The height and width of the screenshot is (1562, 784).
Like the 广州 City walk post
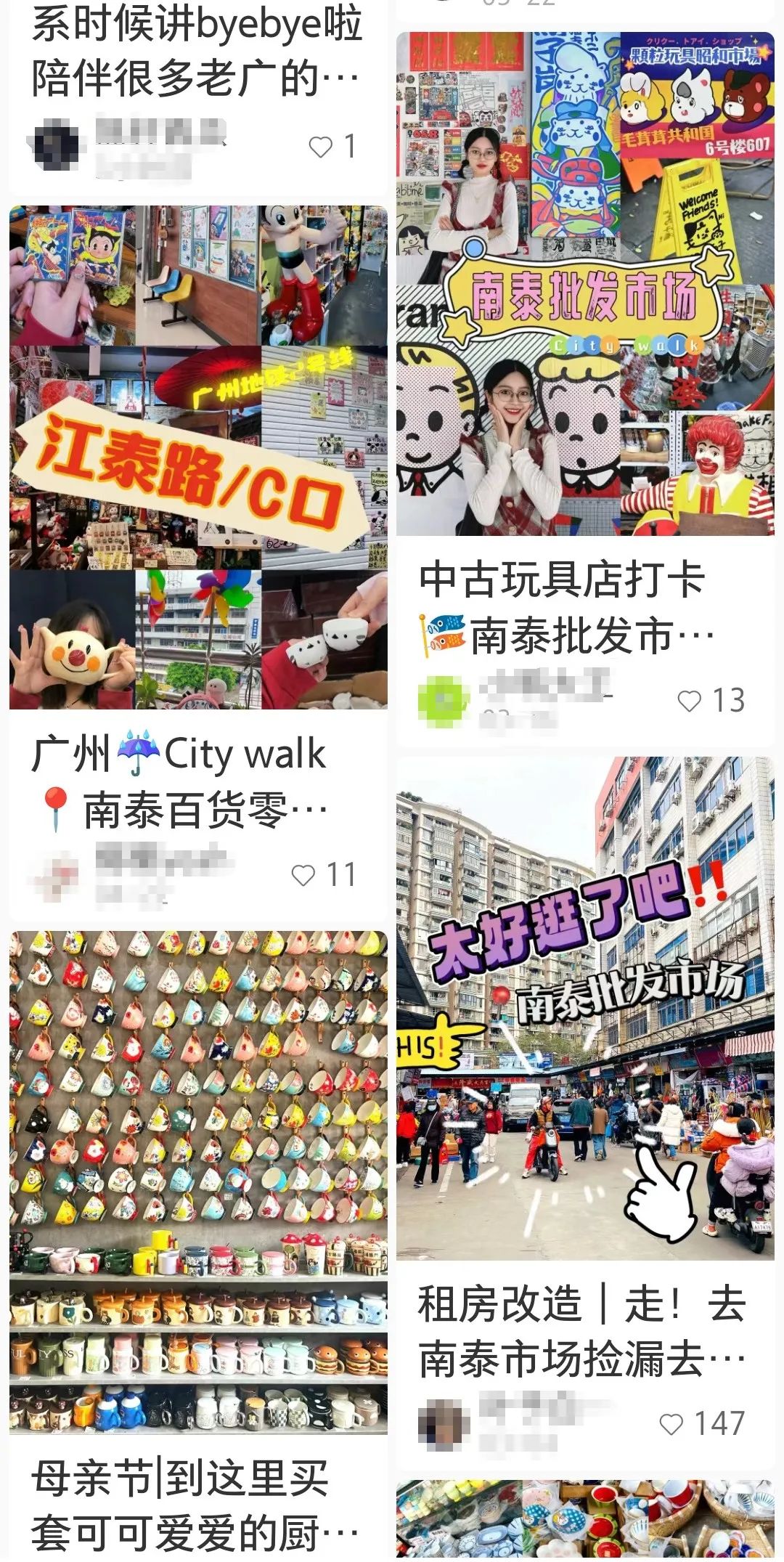point(303,876)
